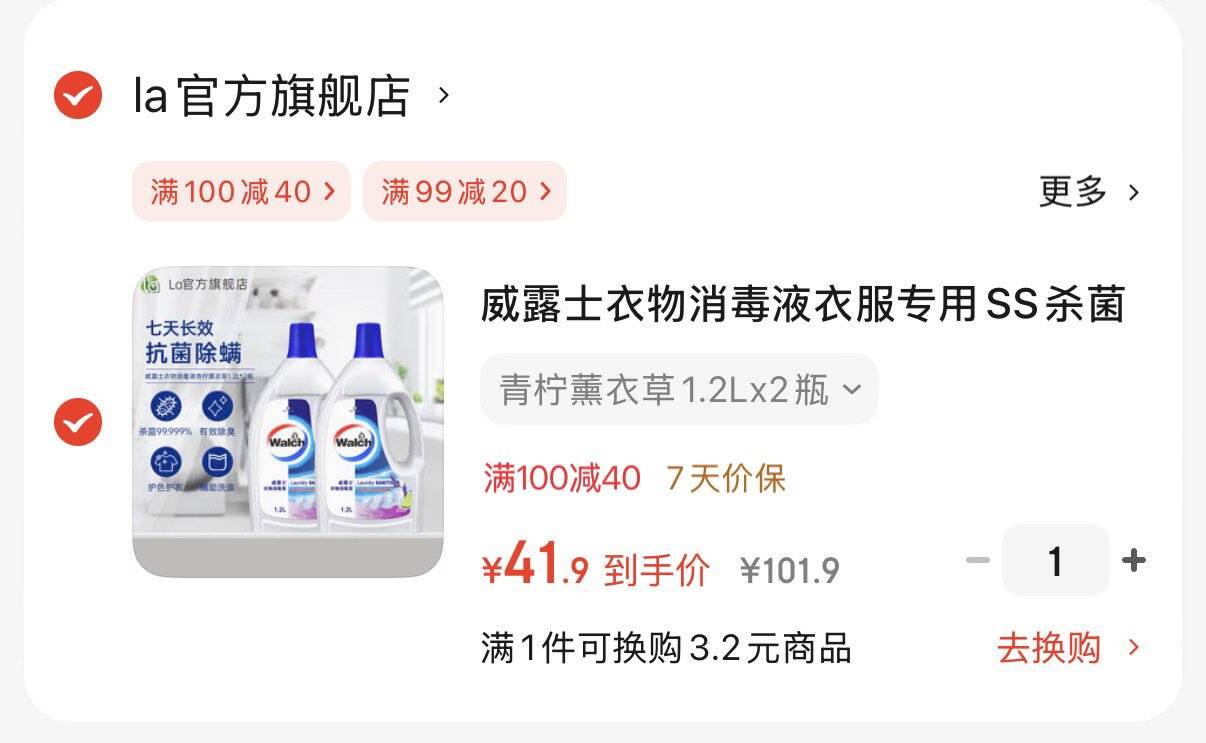Expand the 青柠薰衣草1.2Lx2瓶 variant dropdown
The image size is (1206, 743).
[x=679, y=389]
